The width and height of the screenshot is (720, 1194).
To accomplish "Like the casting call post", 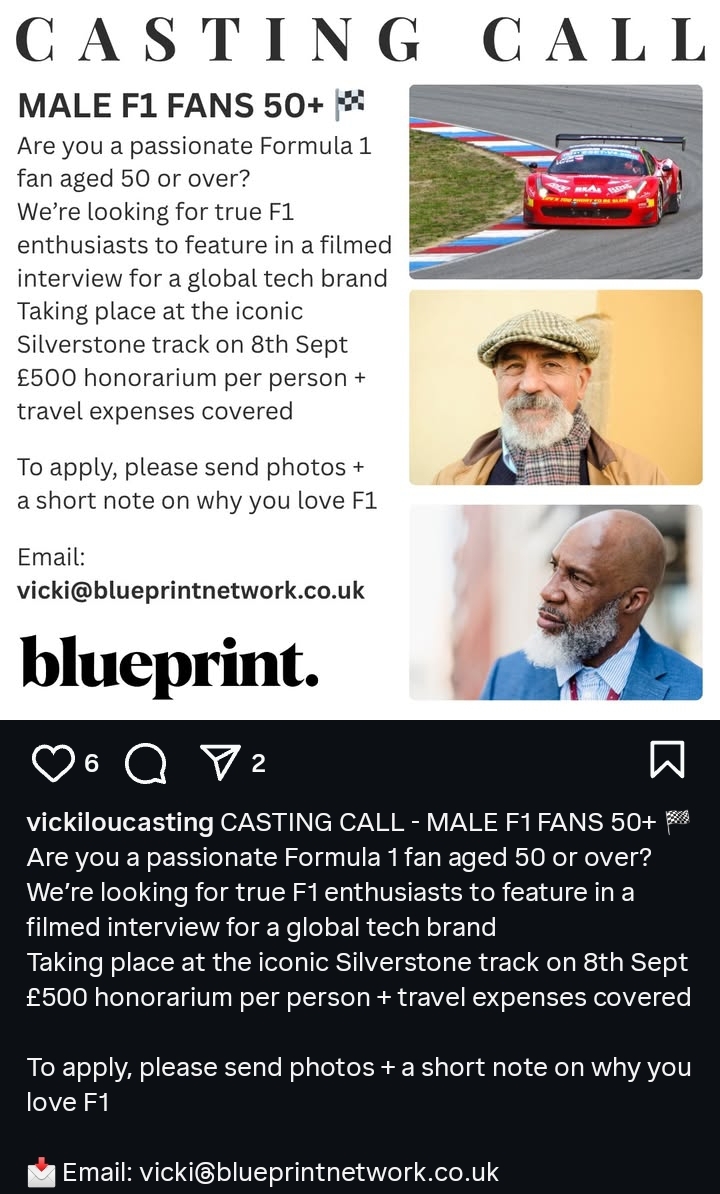I will coord(53,763).
